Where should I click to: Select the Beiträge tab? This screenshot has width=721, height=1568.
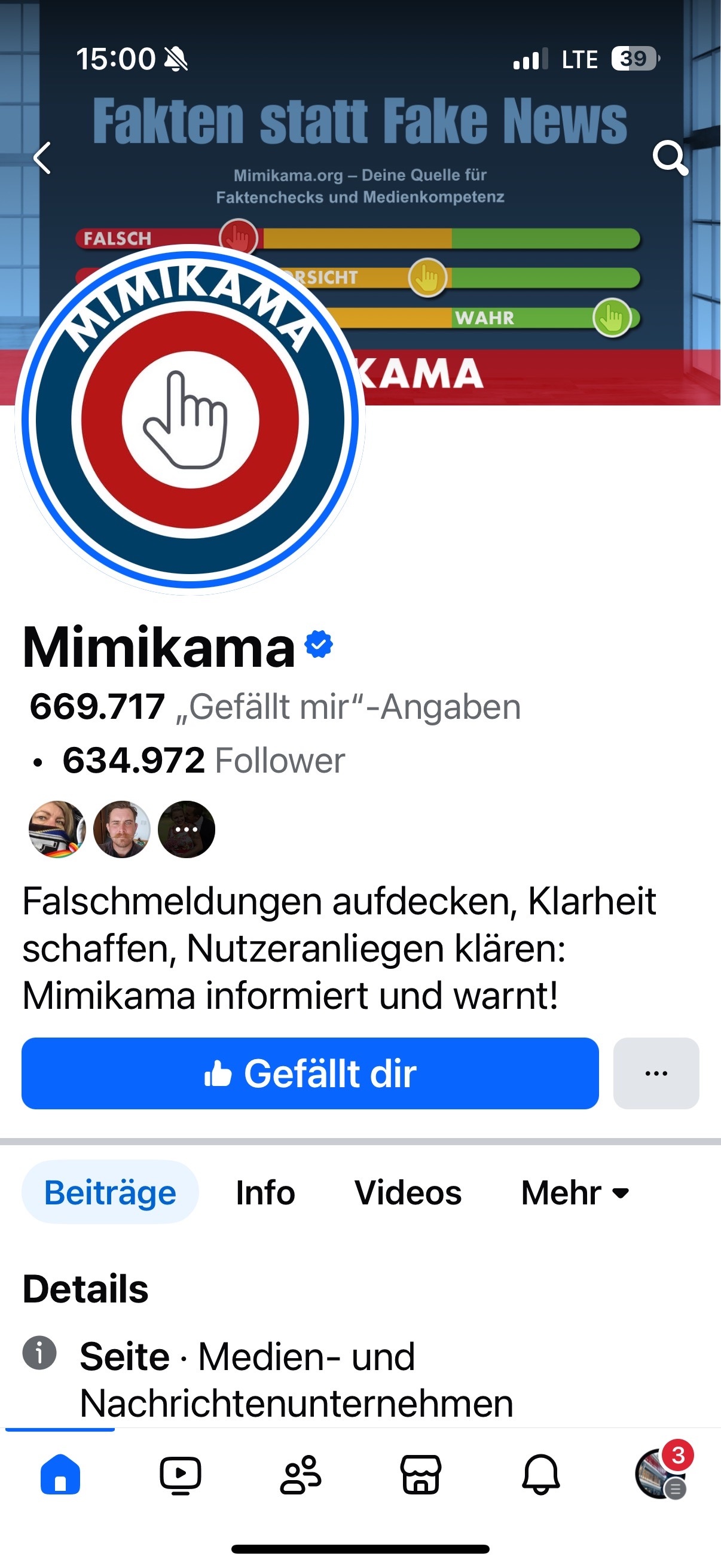coord(110,1192)
